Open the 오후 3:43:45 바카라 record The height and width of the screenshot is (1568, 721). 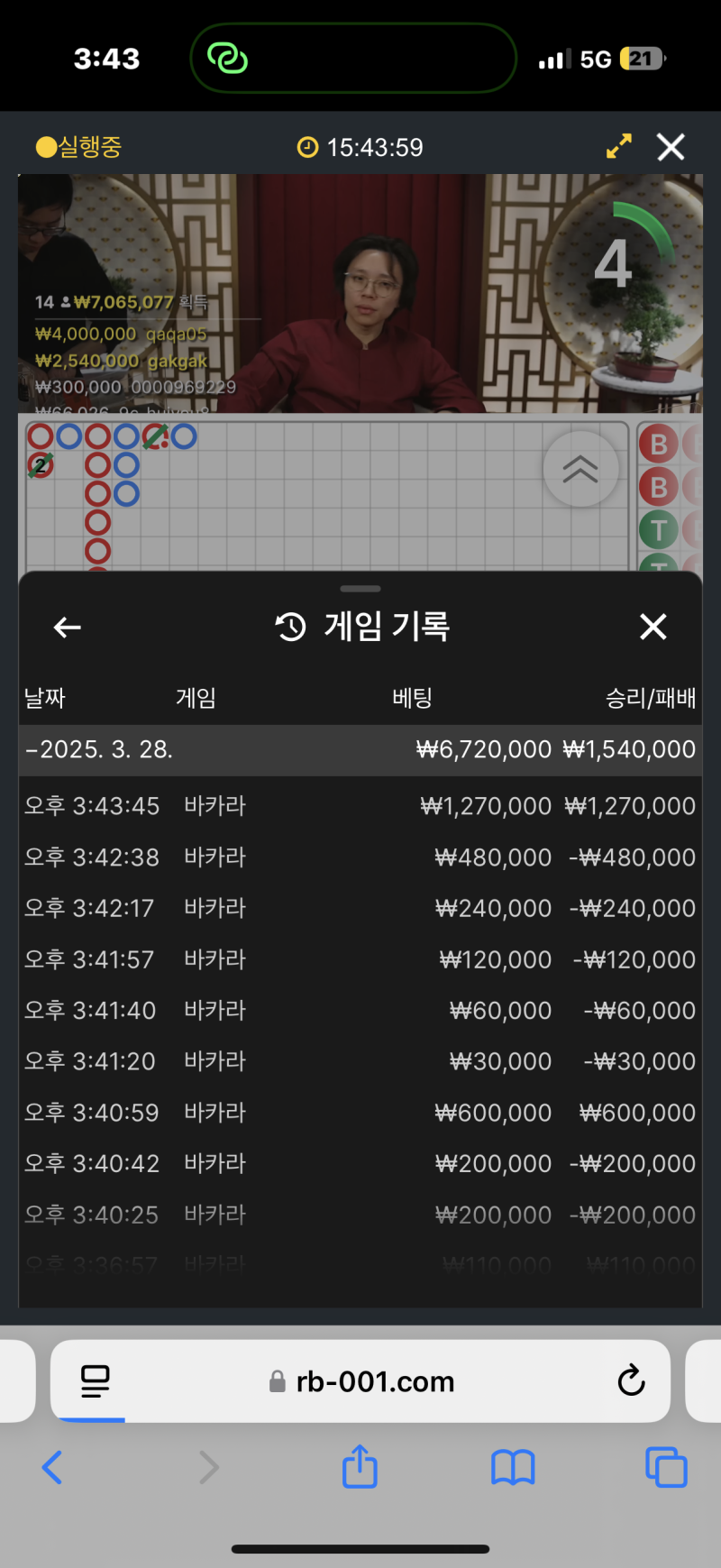tap(360, 806)
